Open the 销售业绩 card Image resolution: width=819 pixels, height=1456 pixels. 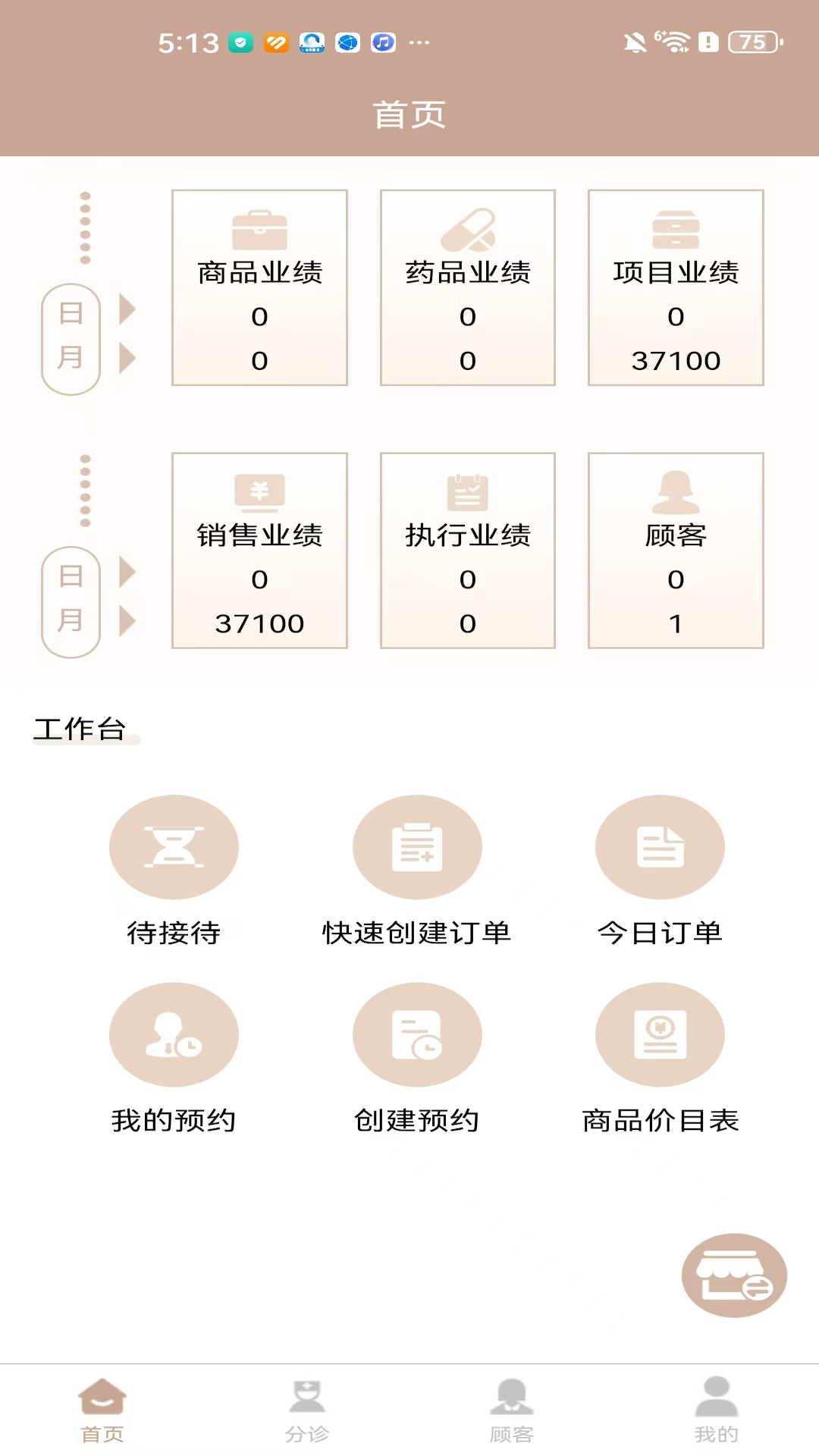tap(259, 551)
